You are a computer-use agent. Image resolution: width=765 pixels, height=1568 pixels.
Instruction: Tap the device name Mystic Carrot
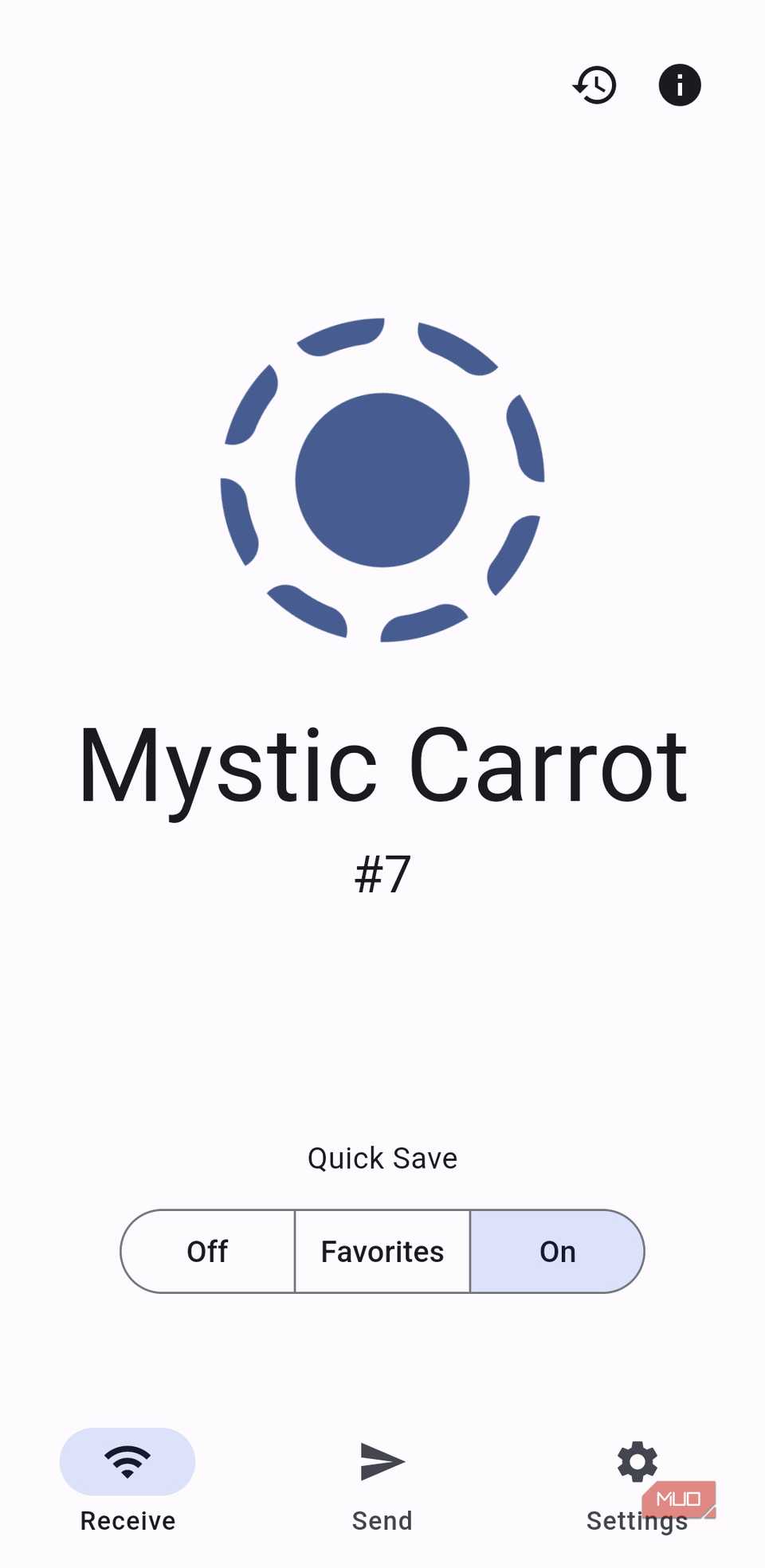pos(382,763)
